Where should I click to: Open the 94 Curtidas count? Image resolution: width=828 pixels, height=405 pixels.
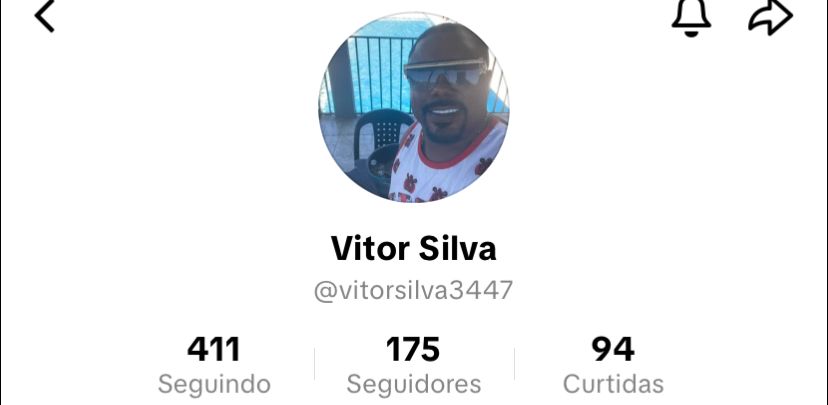(613, 365)
